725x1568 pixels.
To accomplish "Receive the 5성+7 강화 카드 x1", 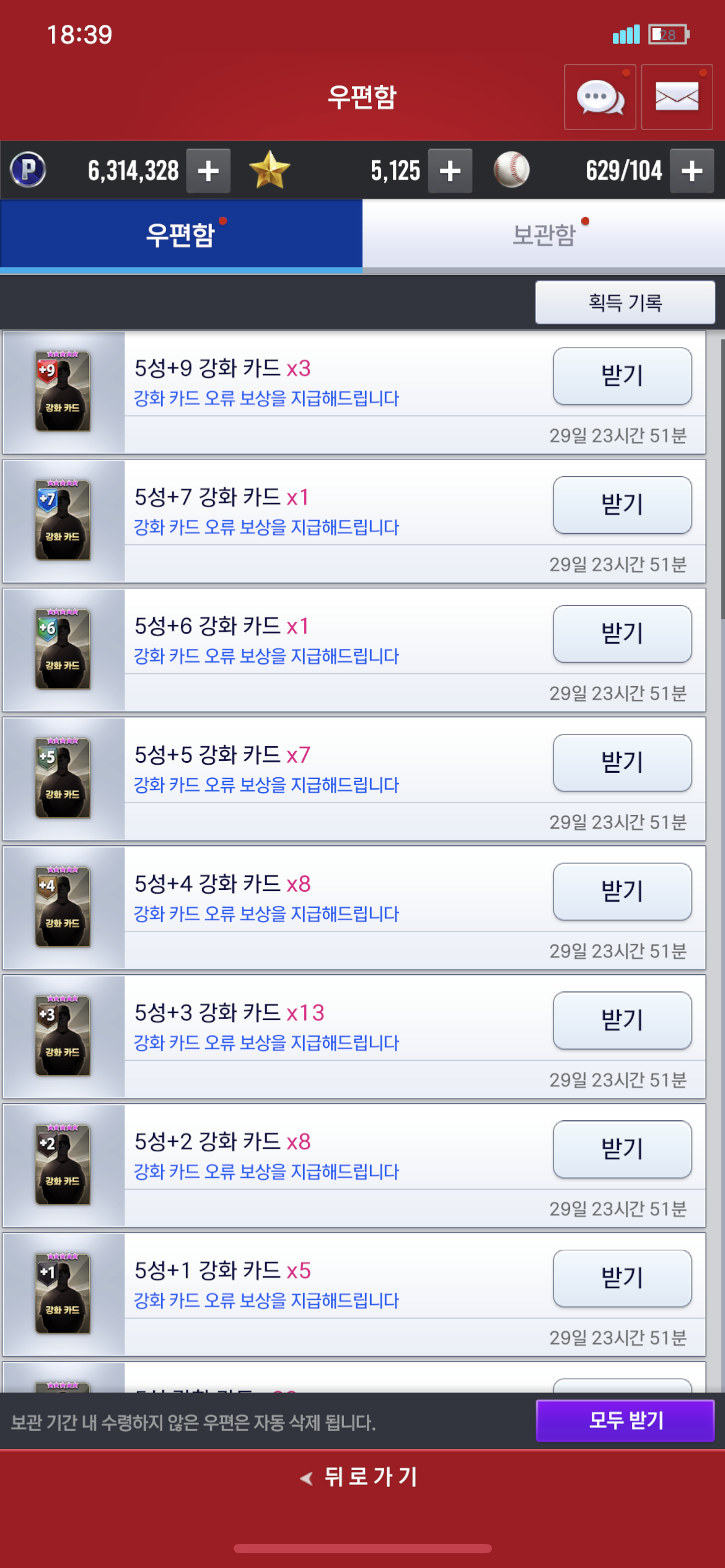I will click(x=622, y=505).
